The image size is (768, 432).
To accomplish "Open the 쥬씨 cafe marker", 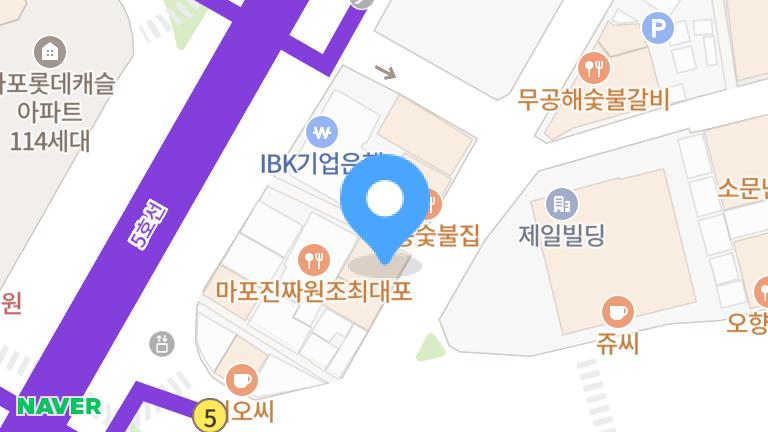I will 617,312.
